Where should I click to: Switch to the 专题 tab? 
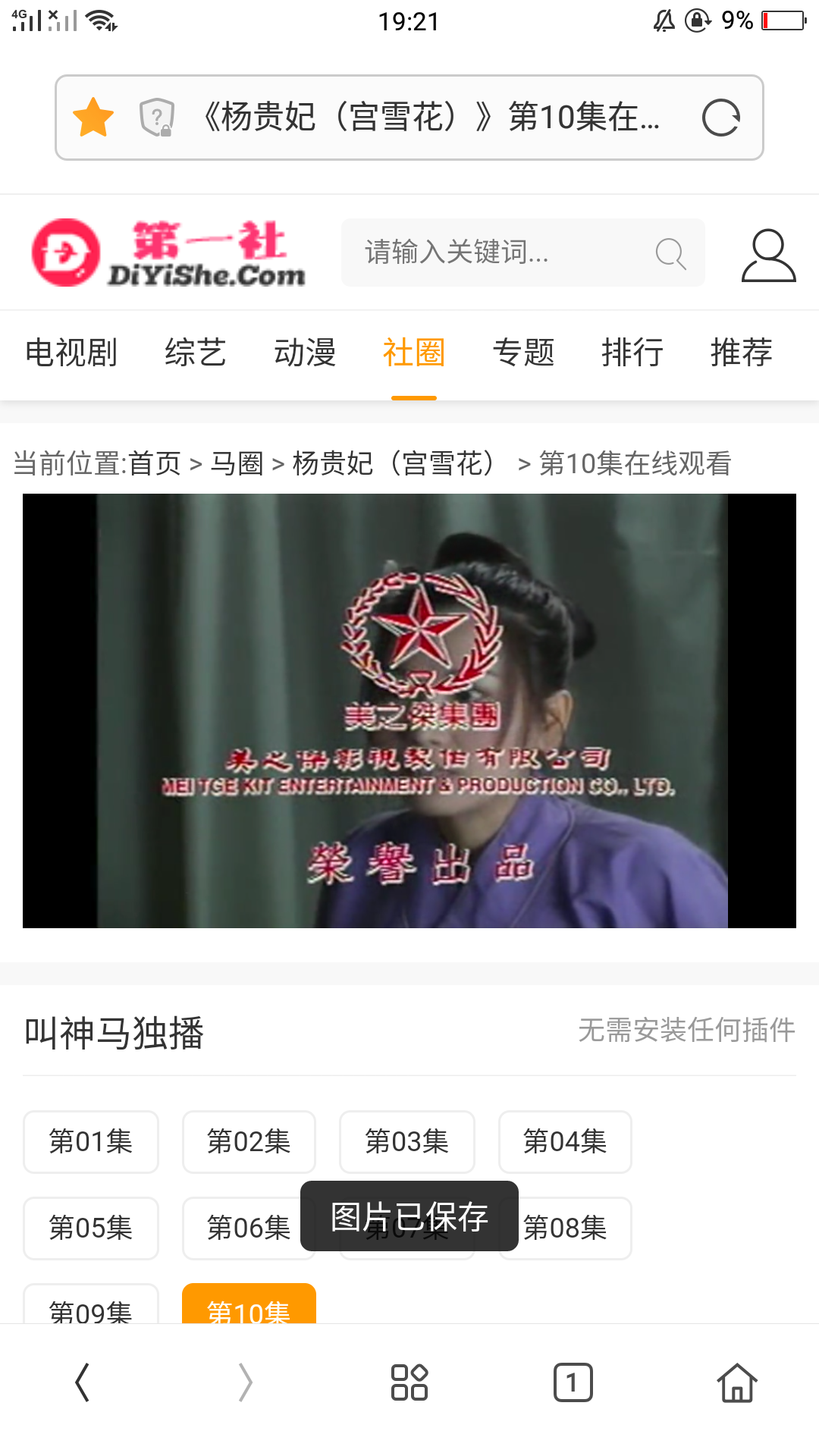(523, 353)
